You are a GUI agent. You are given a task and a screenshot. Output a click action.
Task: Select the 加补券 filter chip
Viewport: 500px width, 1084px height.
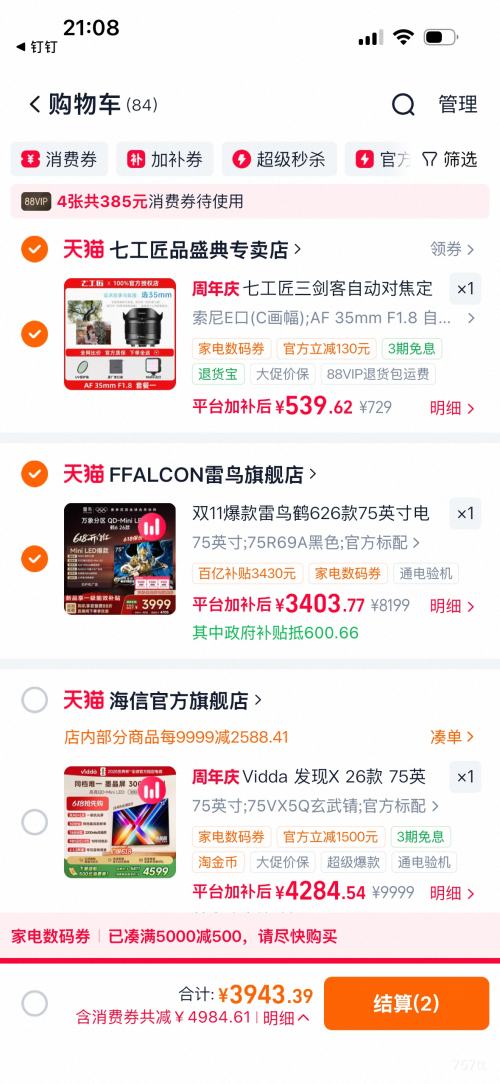[x=165, y=160]
